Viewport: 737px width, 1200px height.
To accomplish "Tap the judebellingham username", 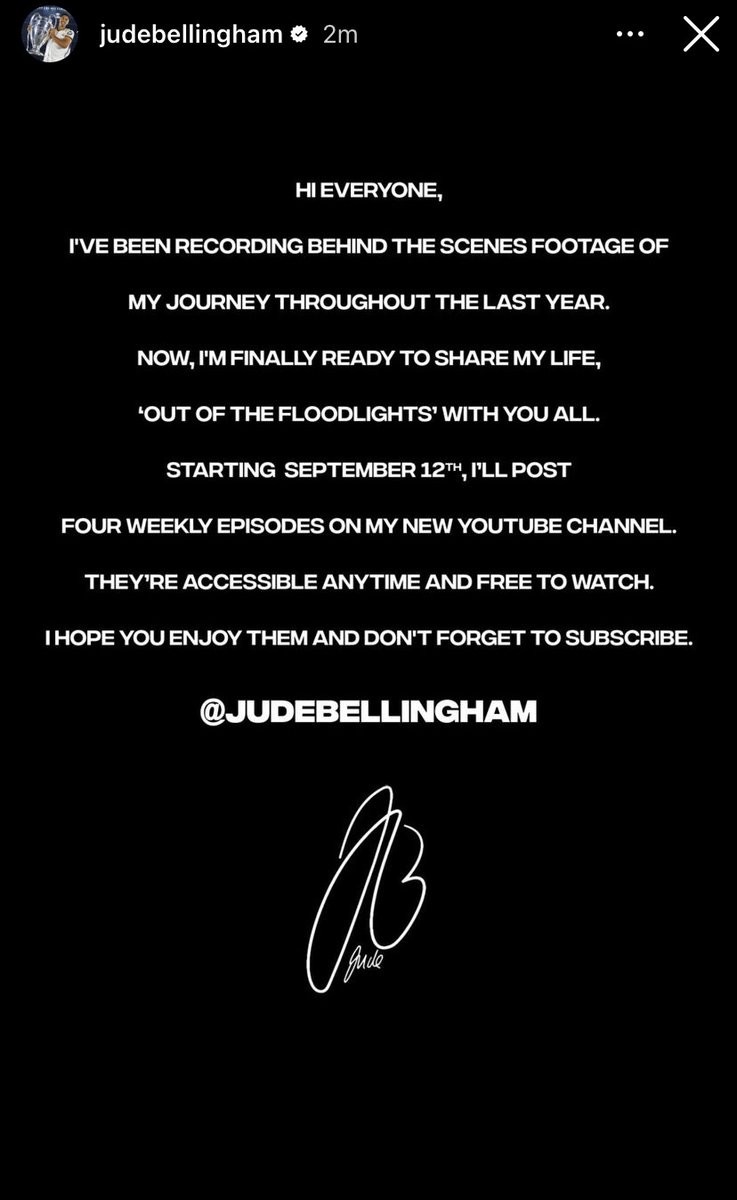I will 191,34.
